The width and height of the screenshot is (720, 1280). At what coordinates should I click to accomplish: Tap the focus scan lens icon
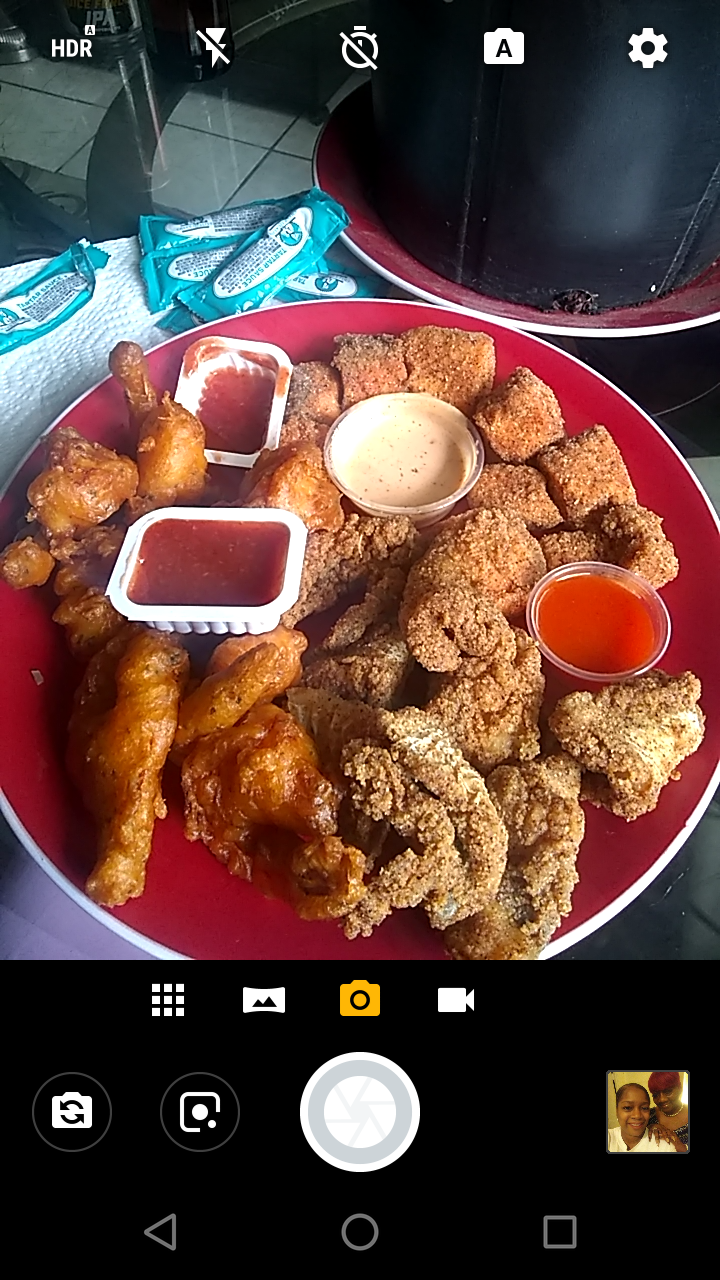200,1112
